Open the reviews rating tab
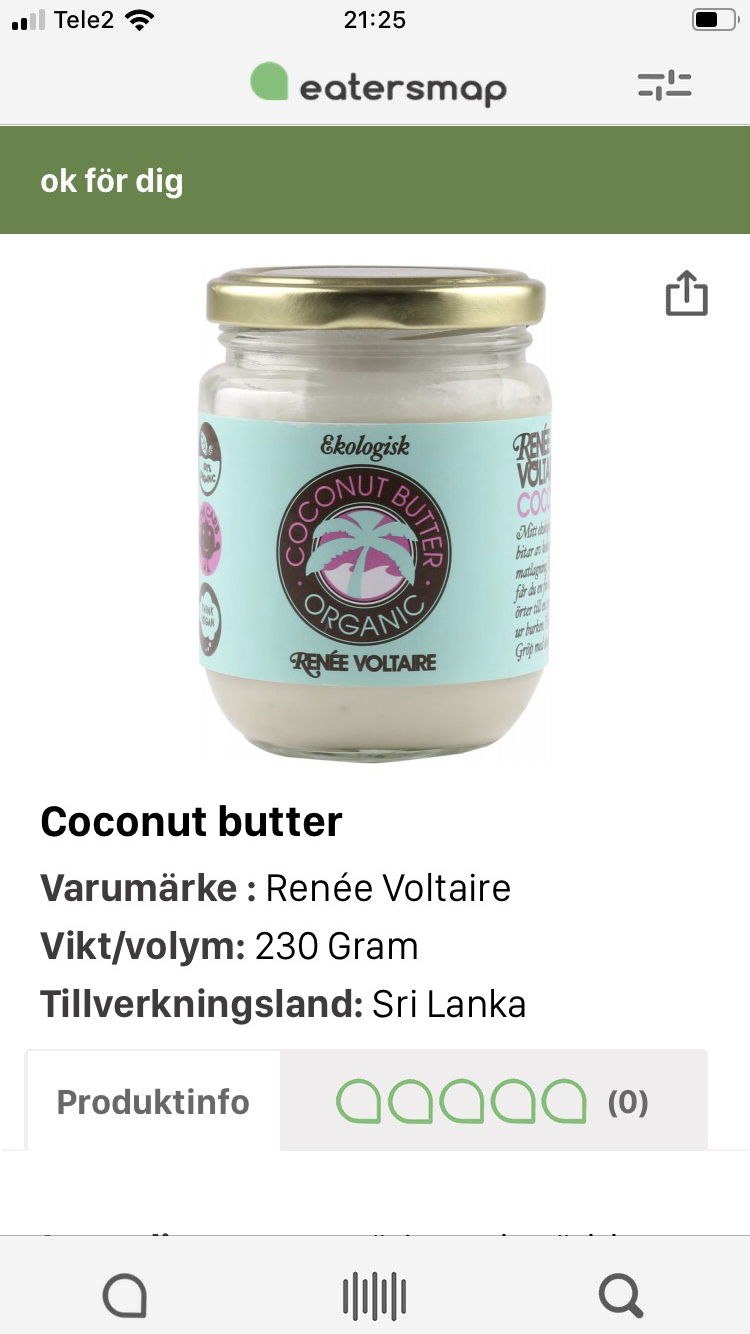This screenshot has height=1334, width=750. point(493,1101)
